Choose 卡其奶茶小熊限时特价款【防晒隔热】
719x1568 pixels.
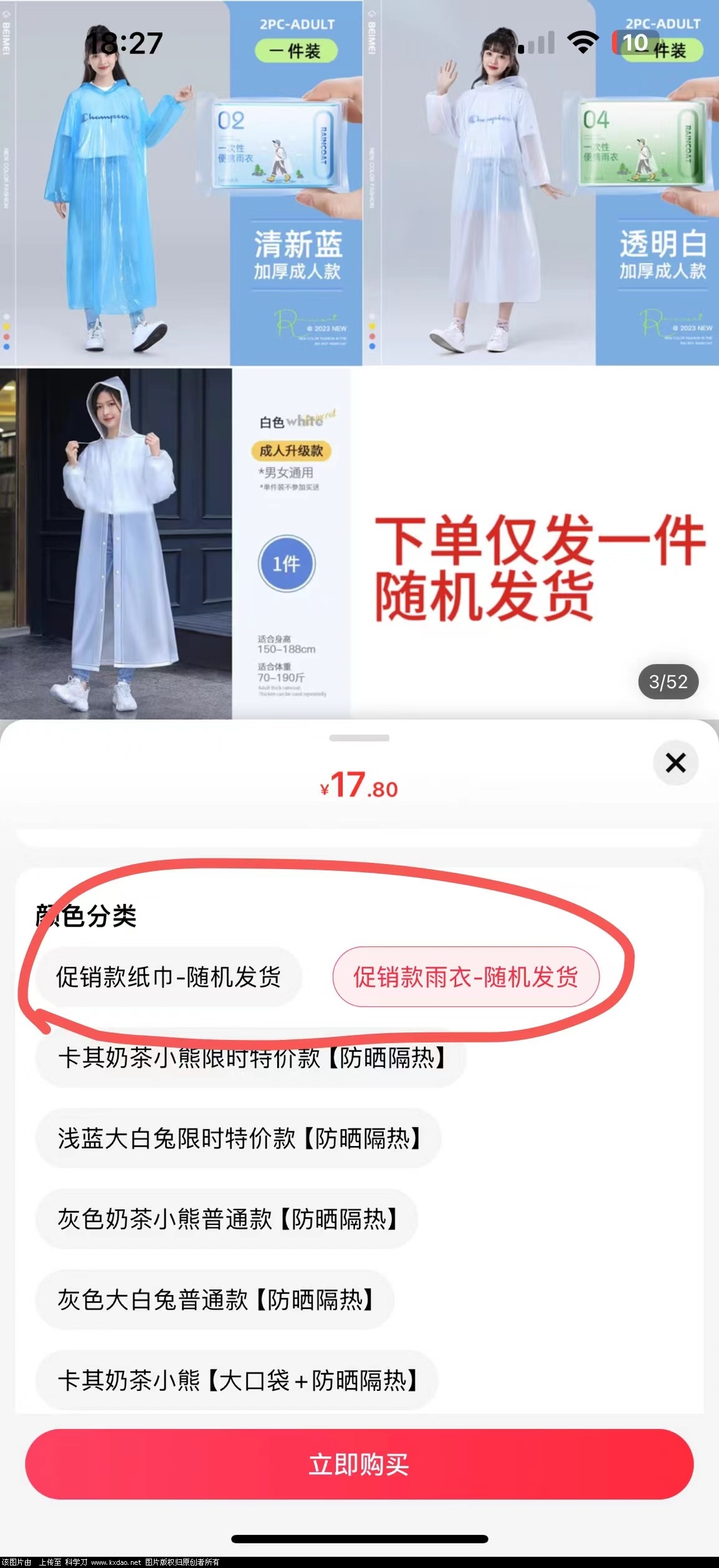[251, 1059]
